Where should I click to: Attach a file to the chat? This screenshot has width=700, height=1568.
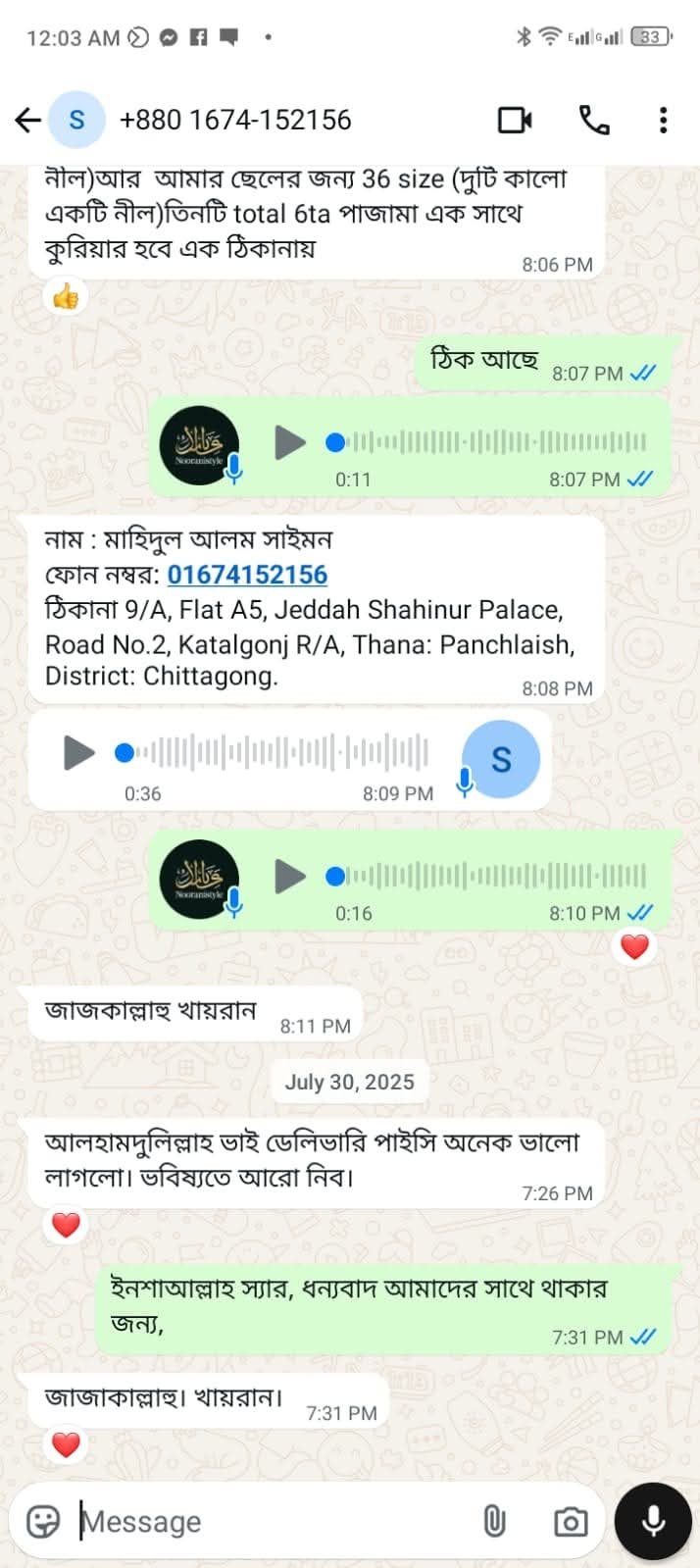coord(494,1521)
